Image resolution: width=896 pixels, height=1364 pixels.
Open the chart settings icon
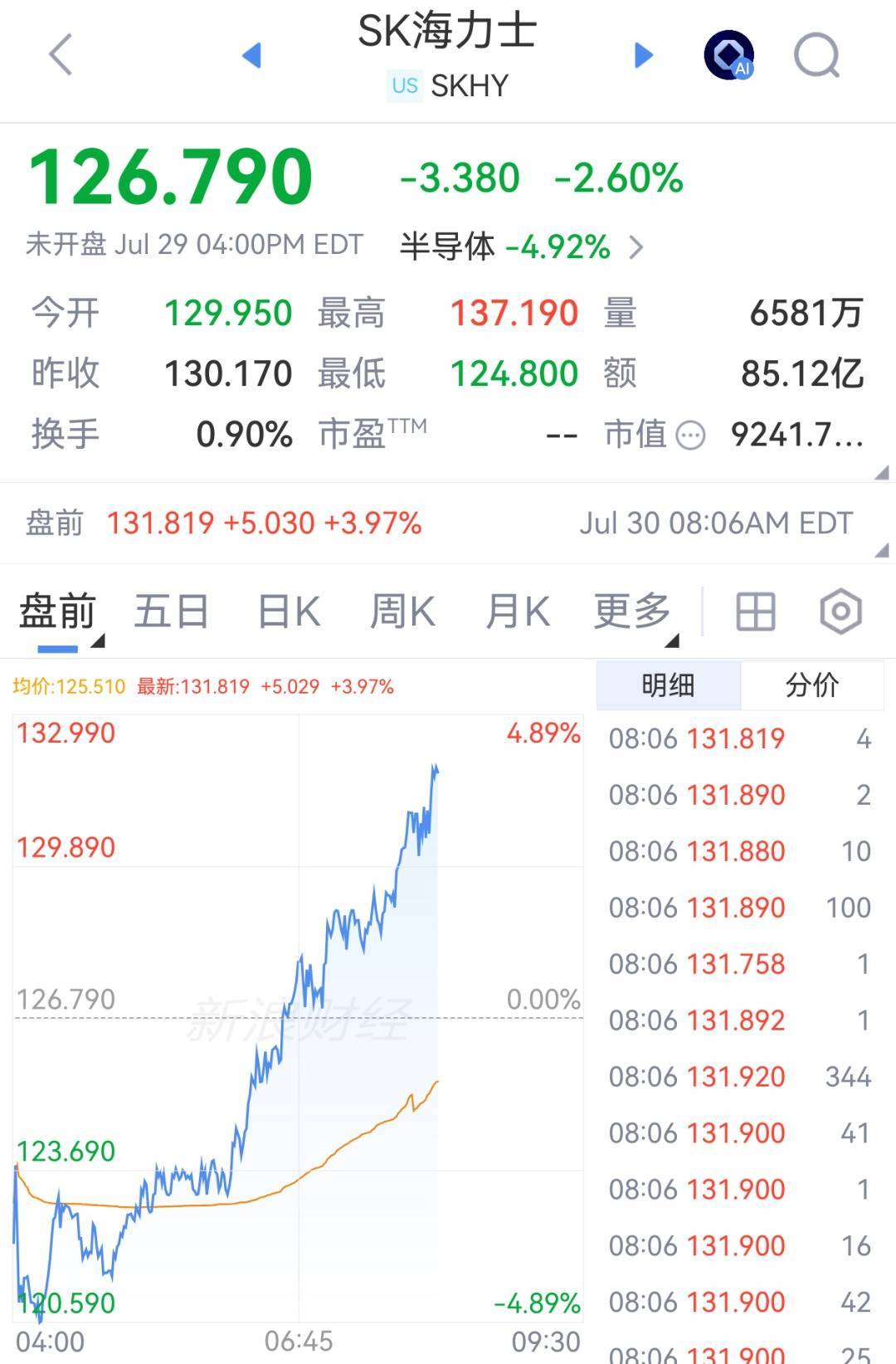841,612
